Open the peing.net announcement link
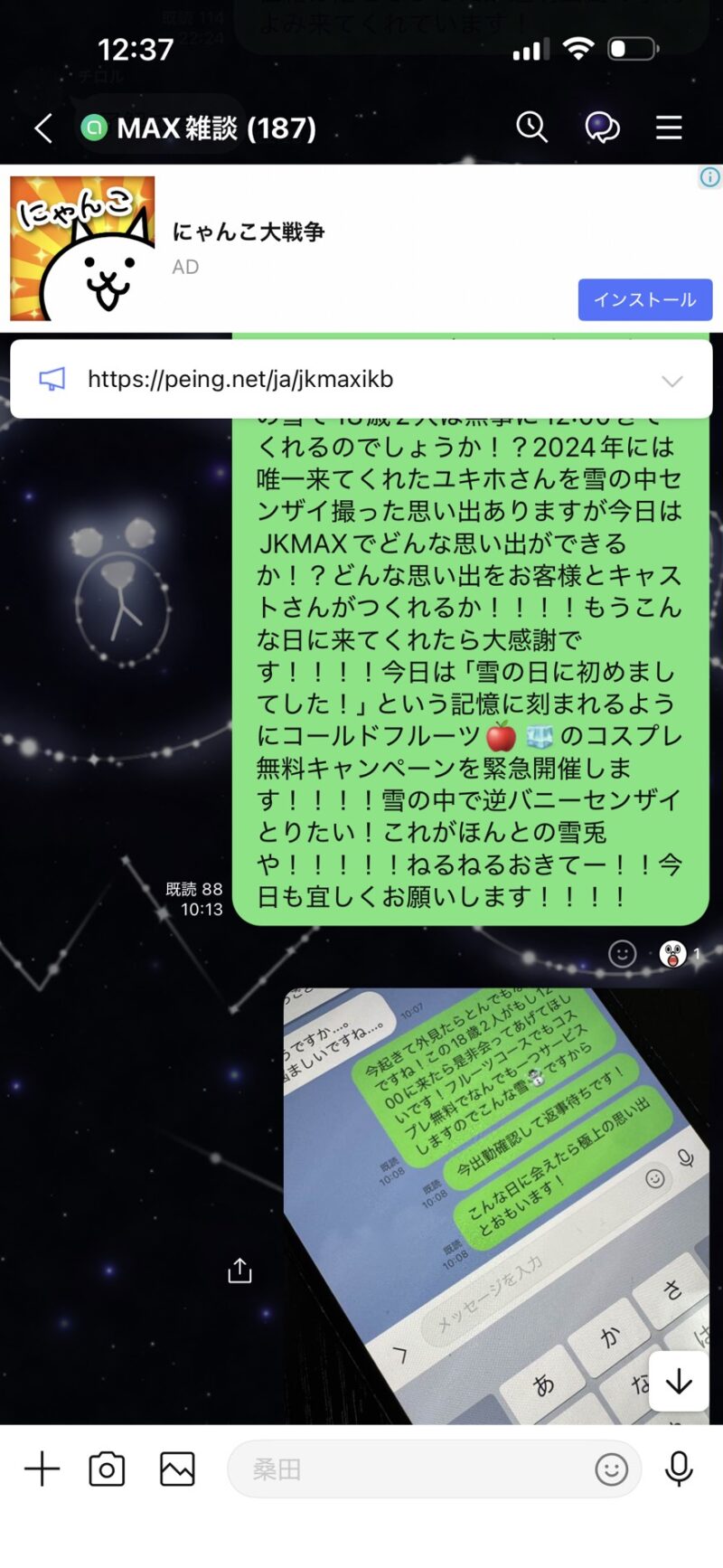The image size is (723, 1568). 240,379
